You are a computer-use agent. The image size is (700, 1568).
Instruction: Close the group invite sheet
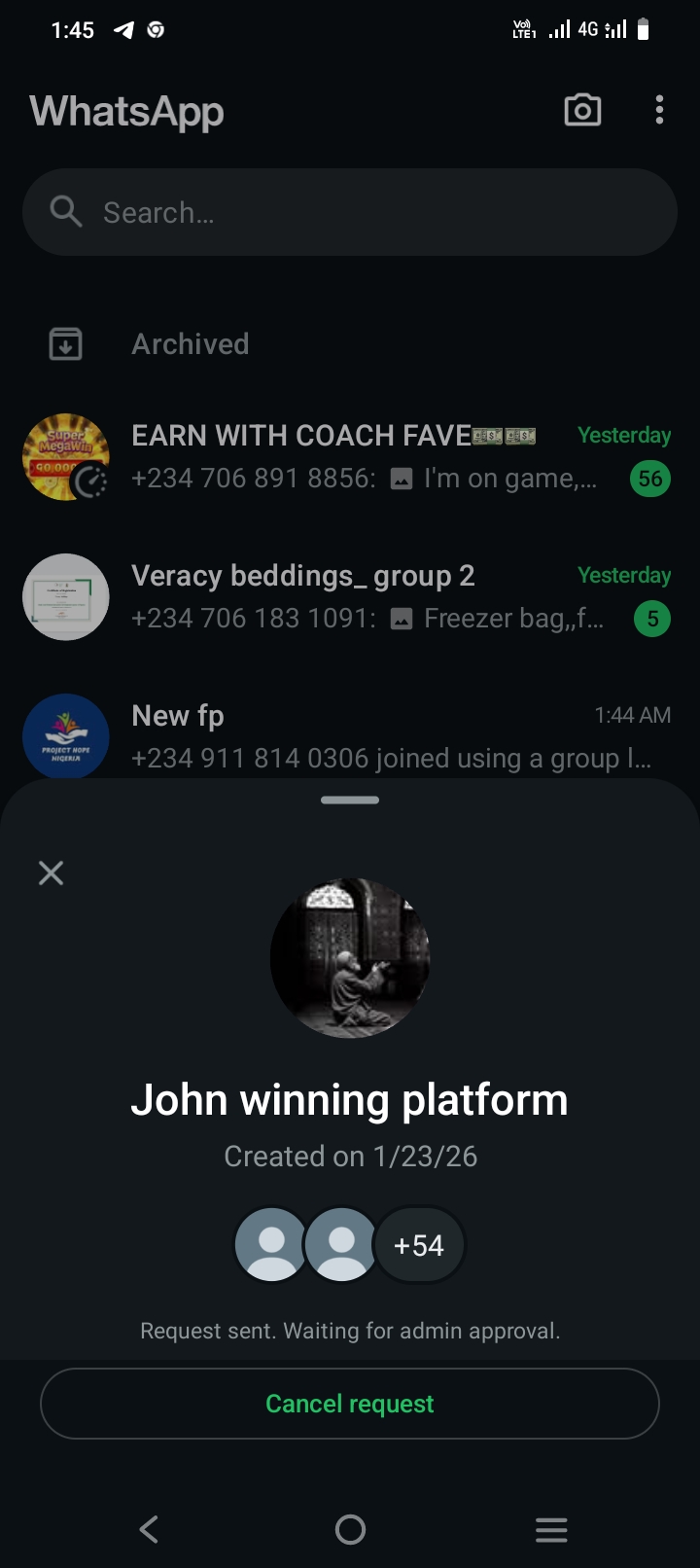pyautogui.click(x=51, y=873)
